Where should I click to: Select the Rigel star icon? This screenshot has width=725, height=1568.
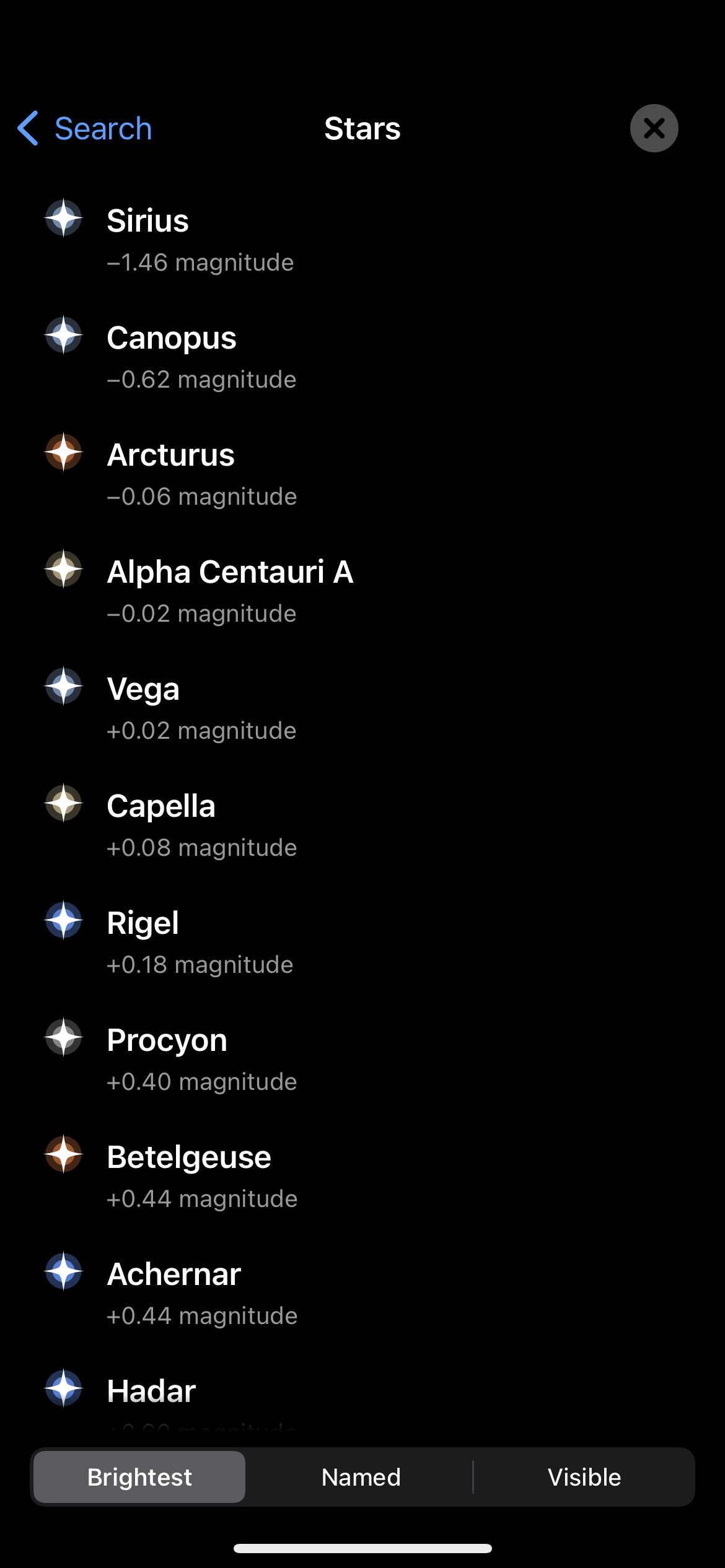click(x=63, y=920)
